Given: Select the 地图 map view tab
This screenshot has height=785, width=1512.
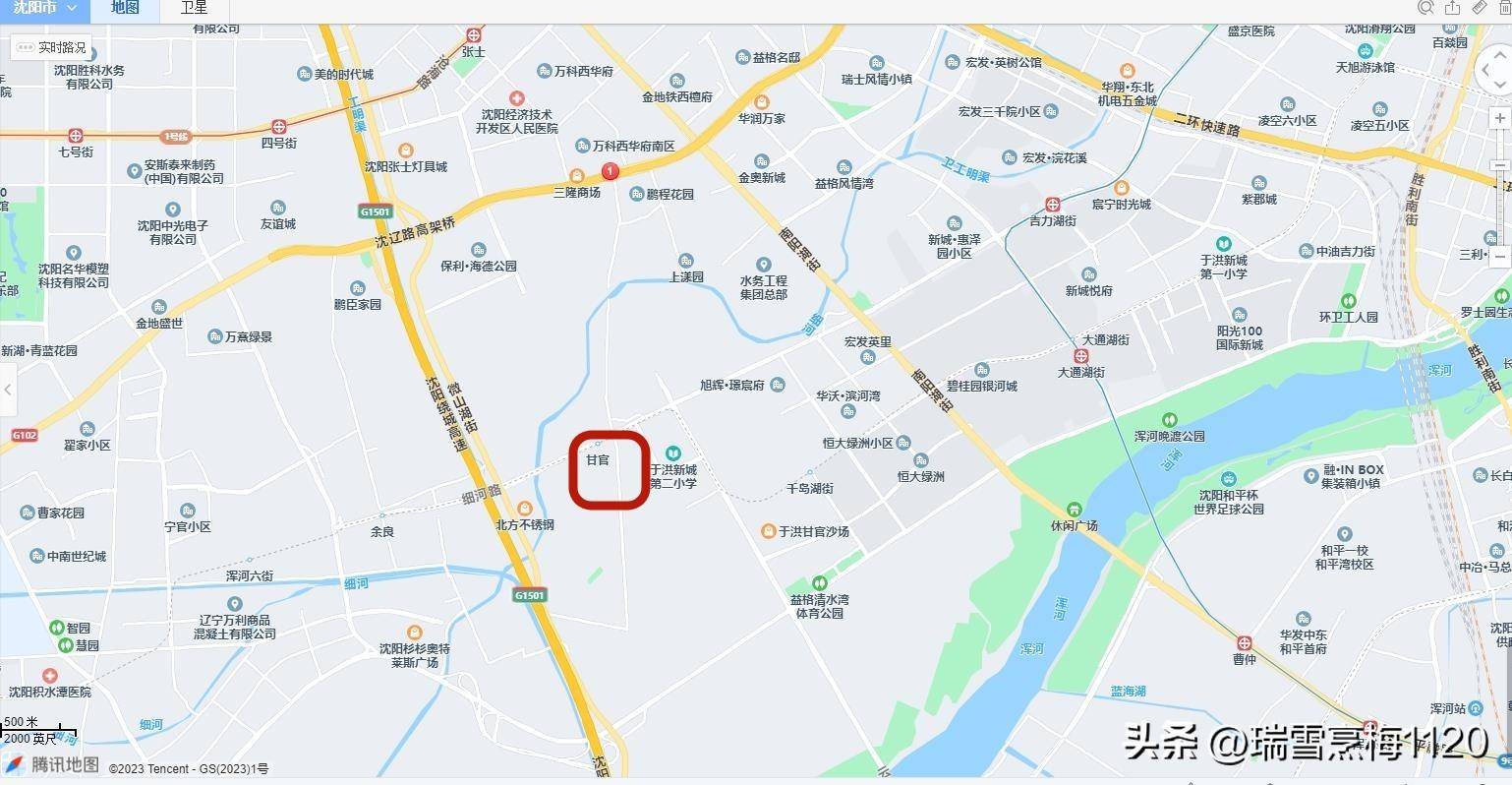Looking at the screenshot, I should (x=124, y=8).
